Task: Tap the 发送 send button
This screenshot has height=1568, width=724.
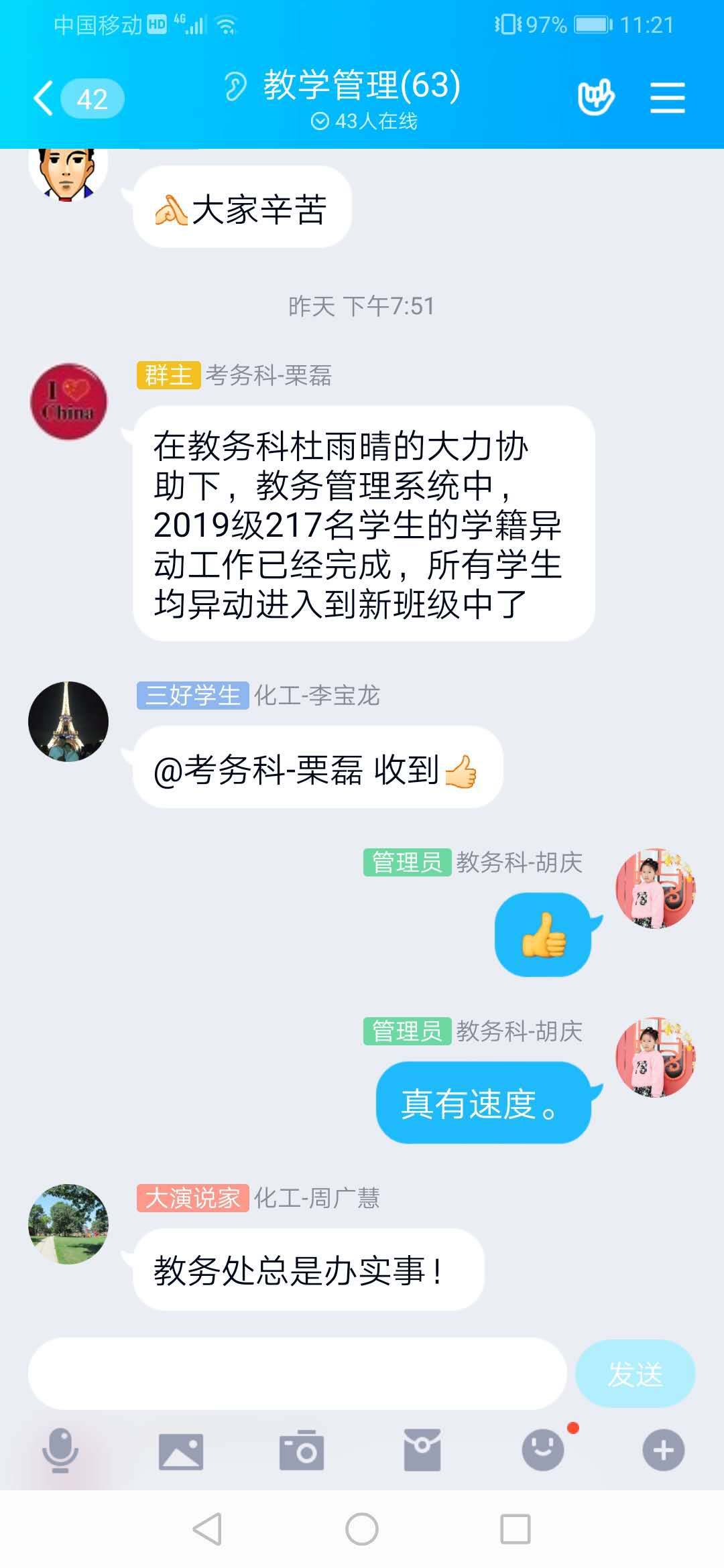Action: 635,1374
